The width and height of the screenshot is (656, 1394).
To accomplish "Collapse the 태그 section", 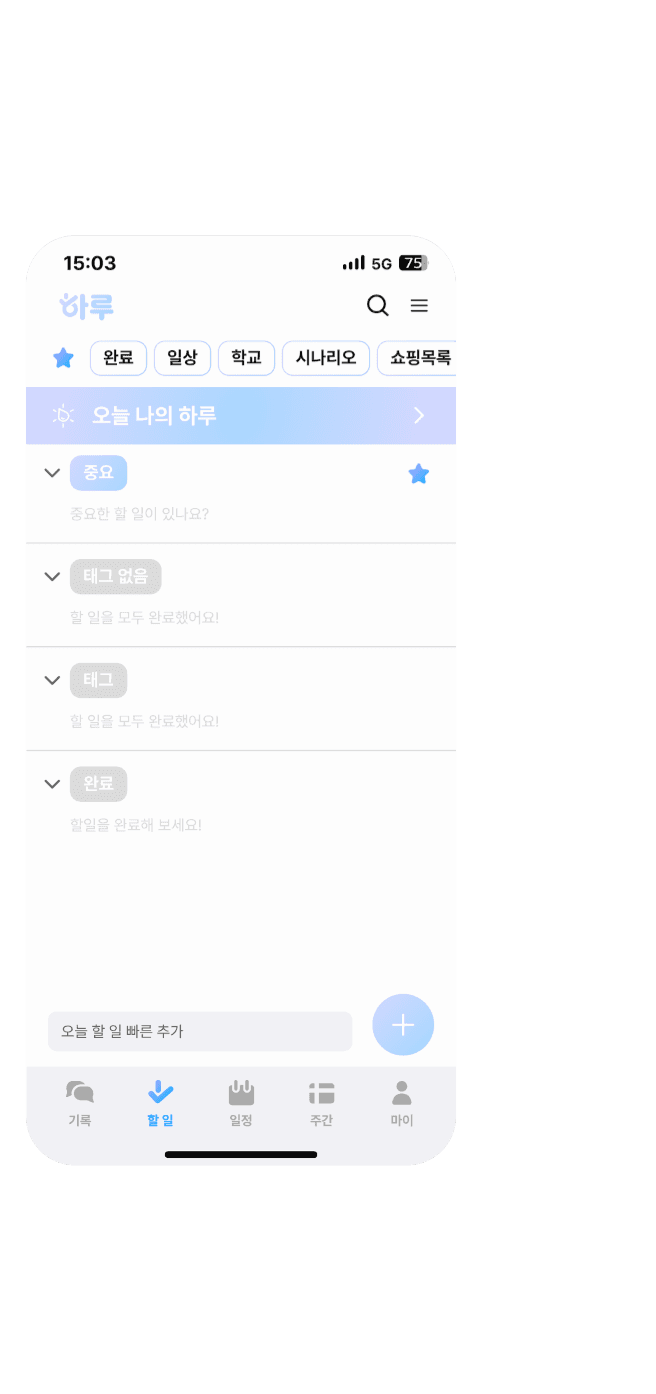I will click(x=52, y=680).
